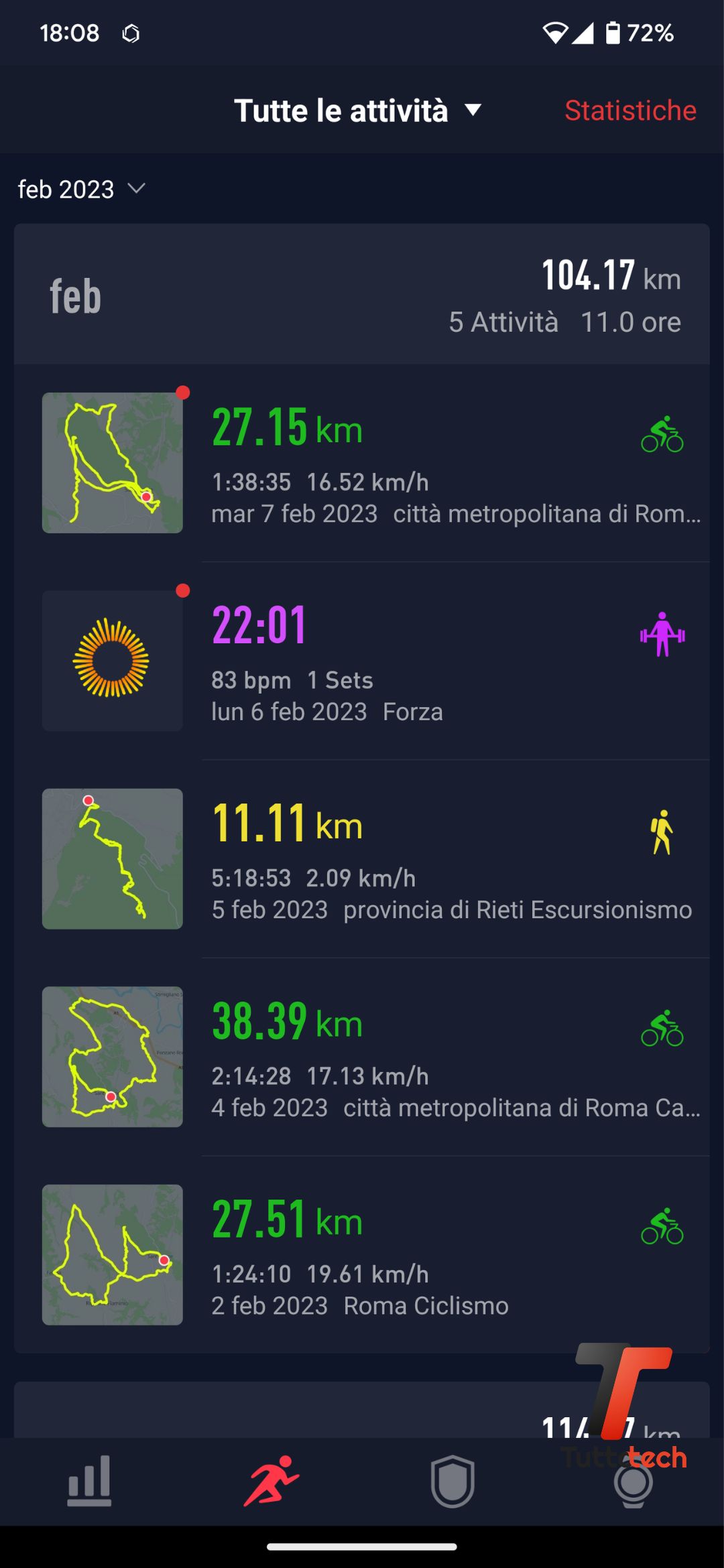Select the running figure activities tab

pyautogui.click(x=271, y=1481)
